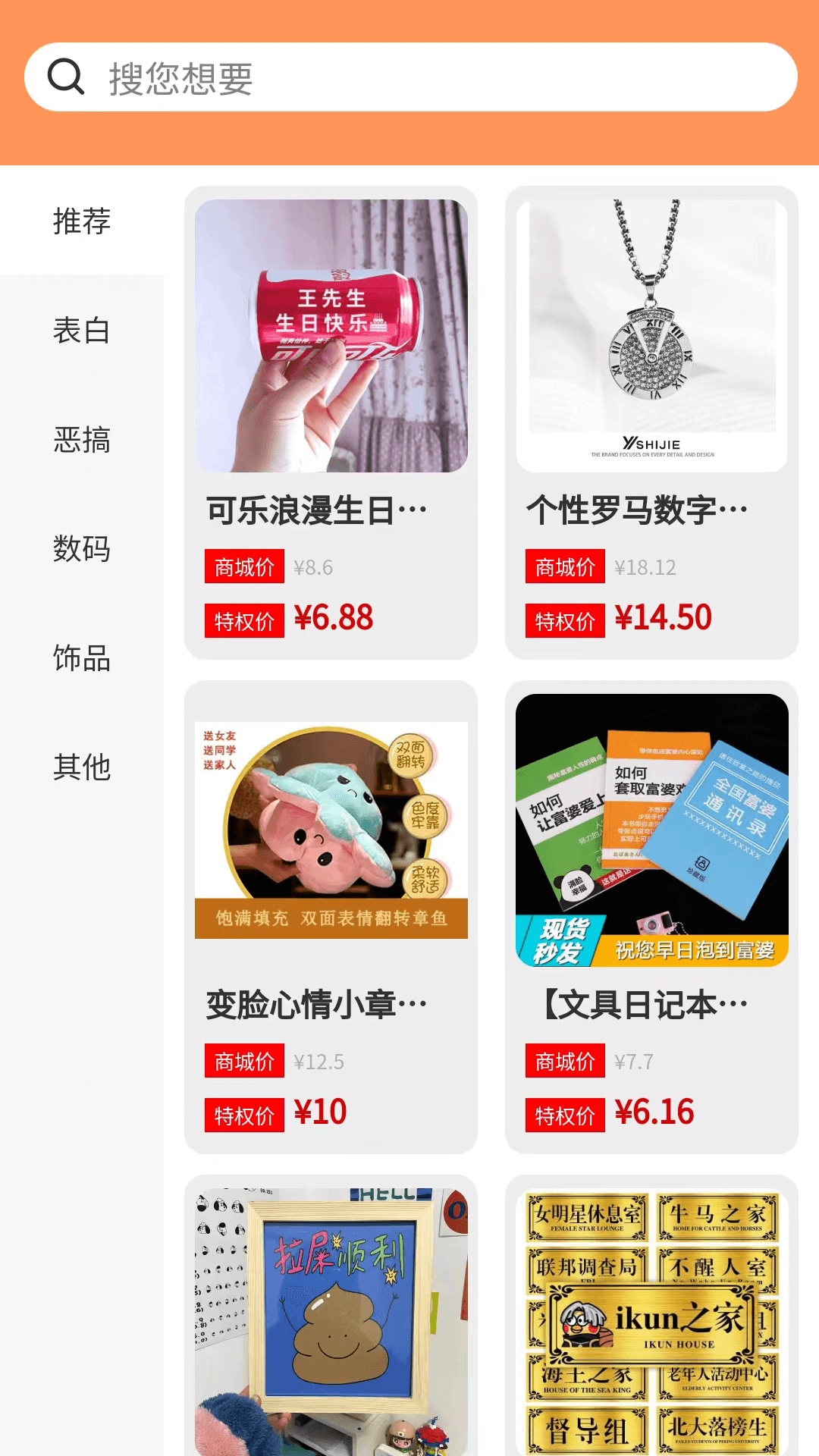Viewport: 819px width, 1456px height.
Task: Open the 恶搞 category
Action: pyautogui.click(x=82, y=439)
